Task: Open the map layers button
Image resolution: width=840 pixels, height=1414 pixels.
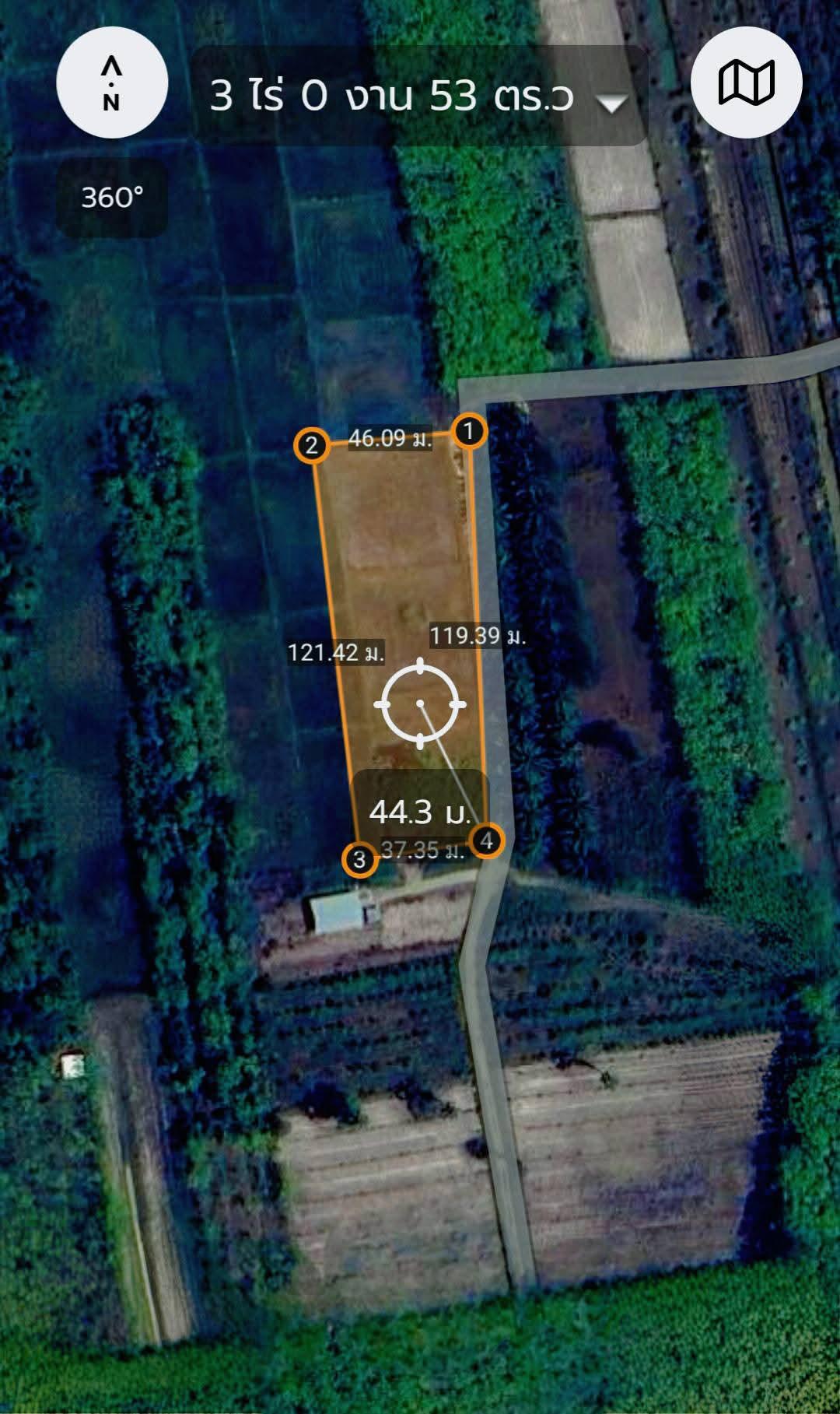Action: (x=746, y=82)
